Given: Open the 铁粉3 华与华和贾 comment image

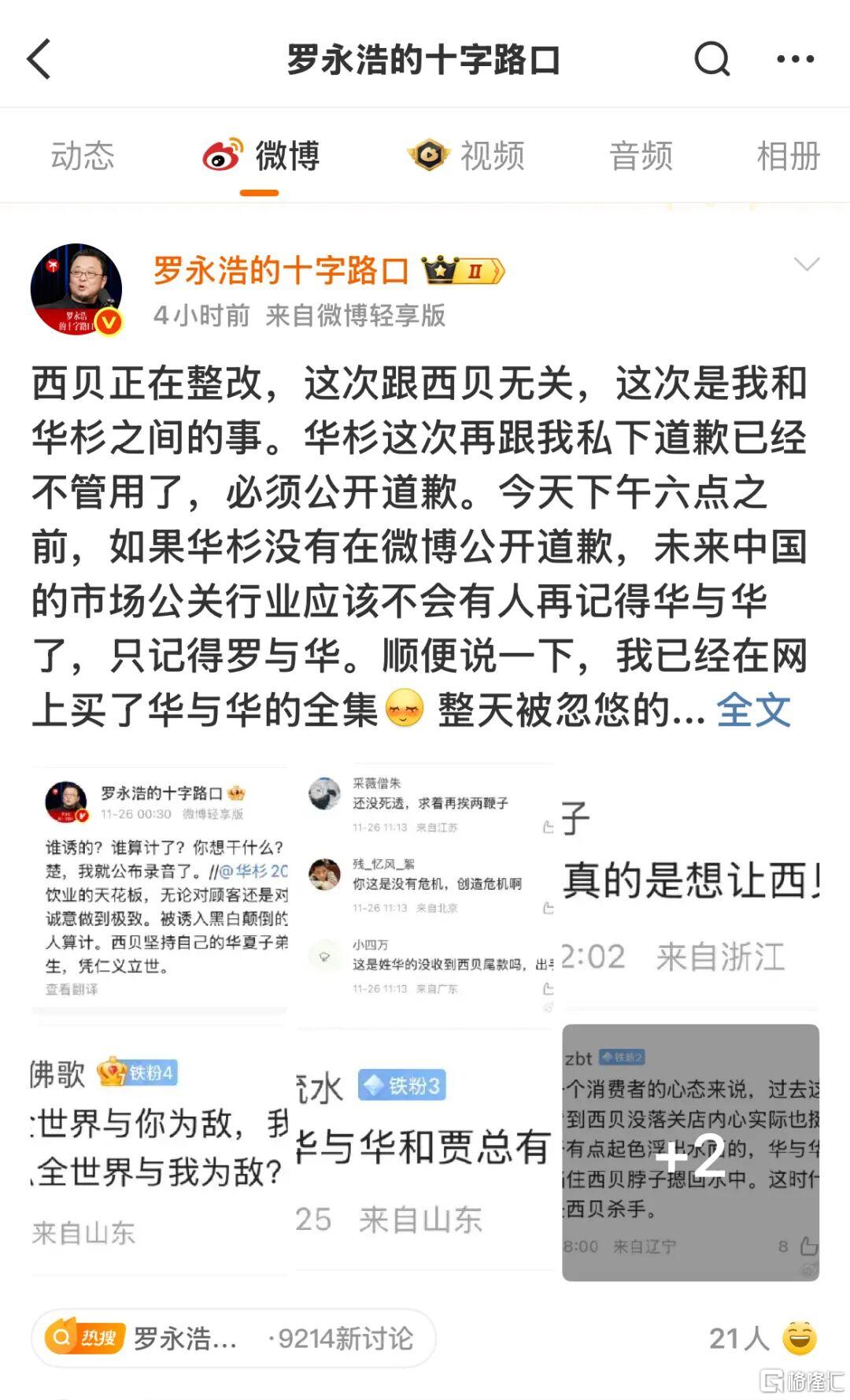Looking at the screenshot, I should pyautogui.click(x=426, y=1152).
